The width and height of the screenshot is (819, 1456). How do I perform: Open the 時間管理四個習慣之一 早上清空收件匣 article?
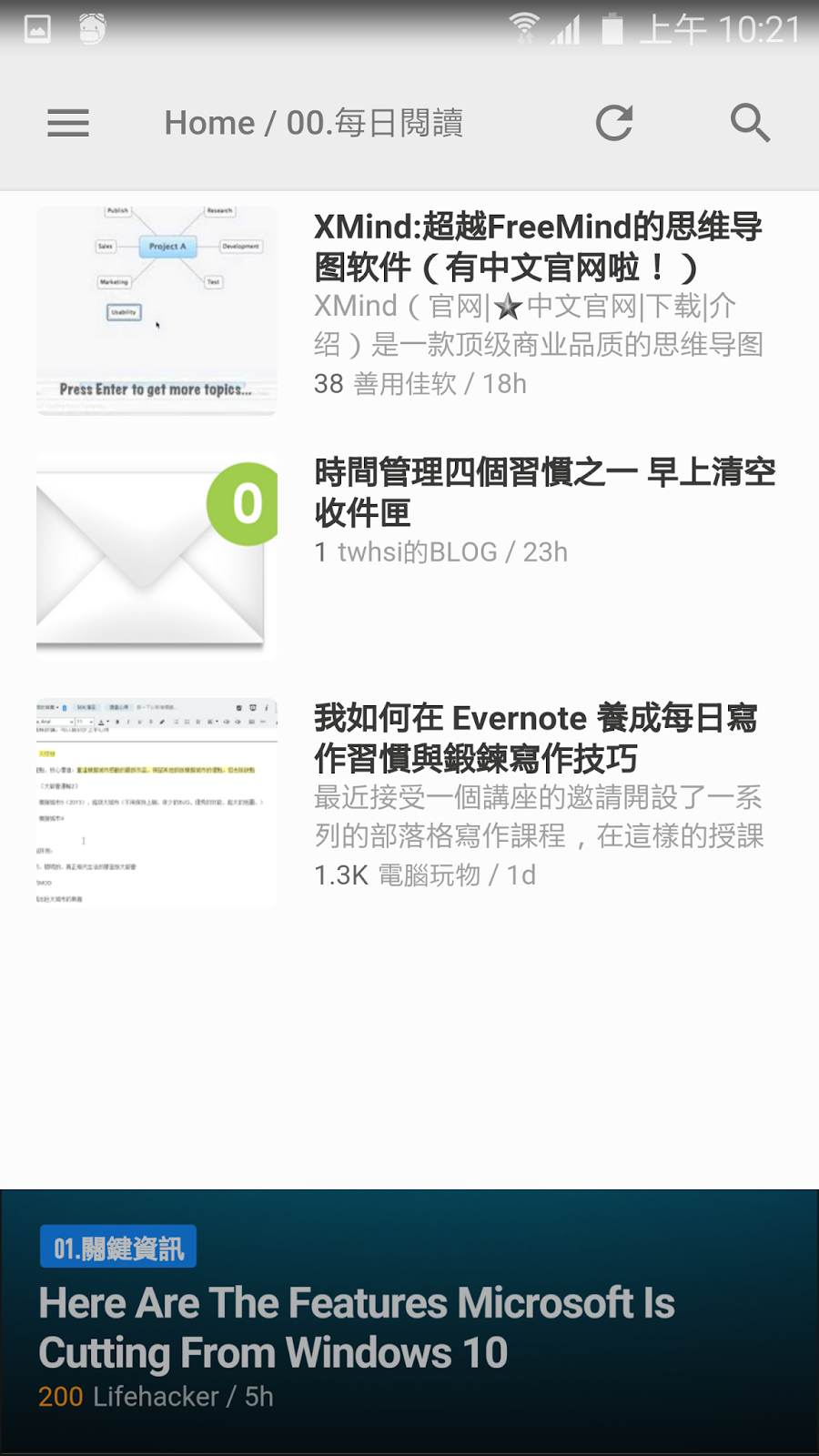544,492
